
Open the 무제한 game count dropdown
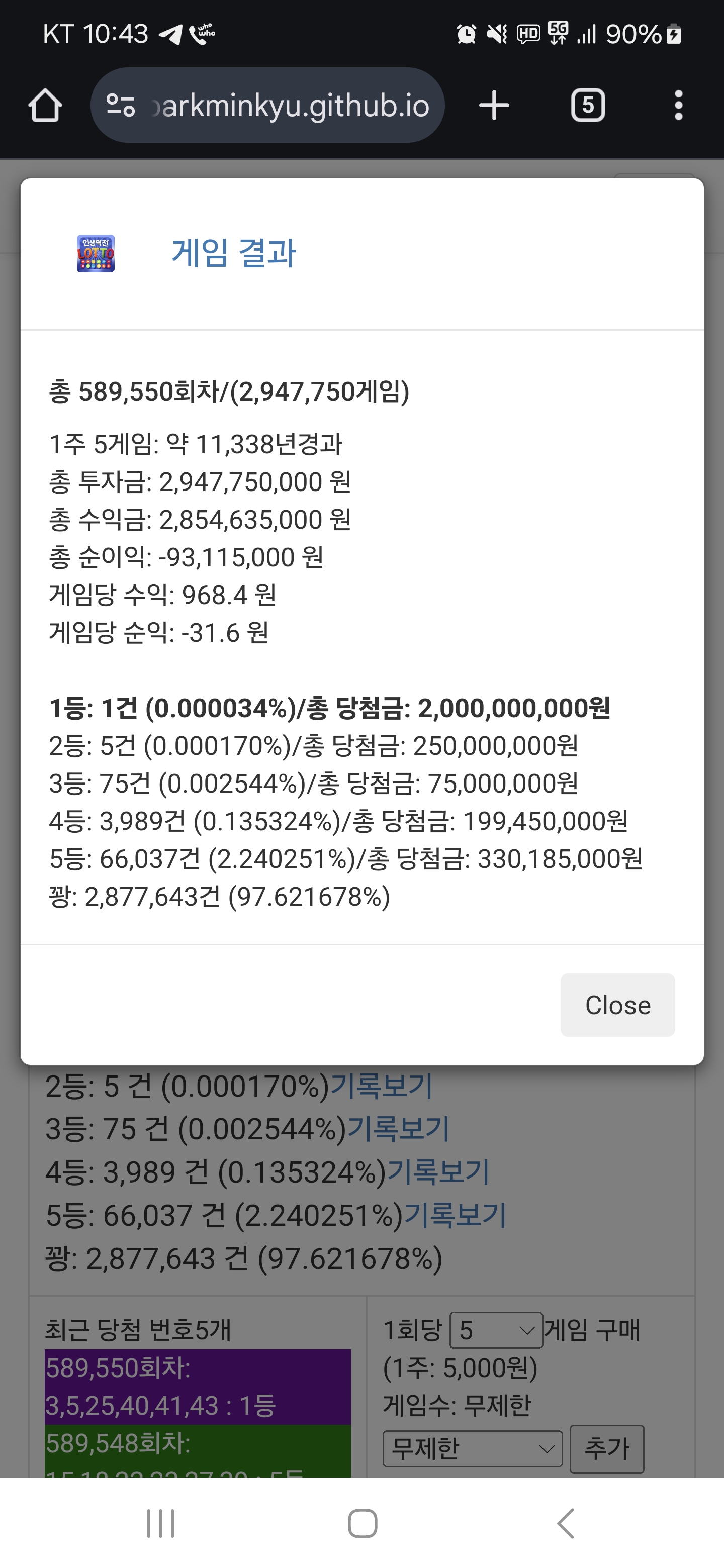tap(473, 1449)
